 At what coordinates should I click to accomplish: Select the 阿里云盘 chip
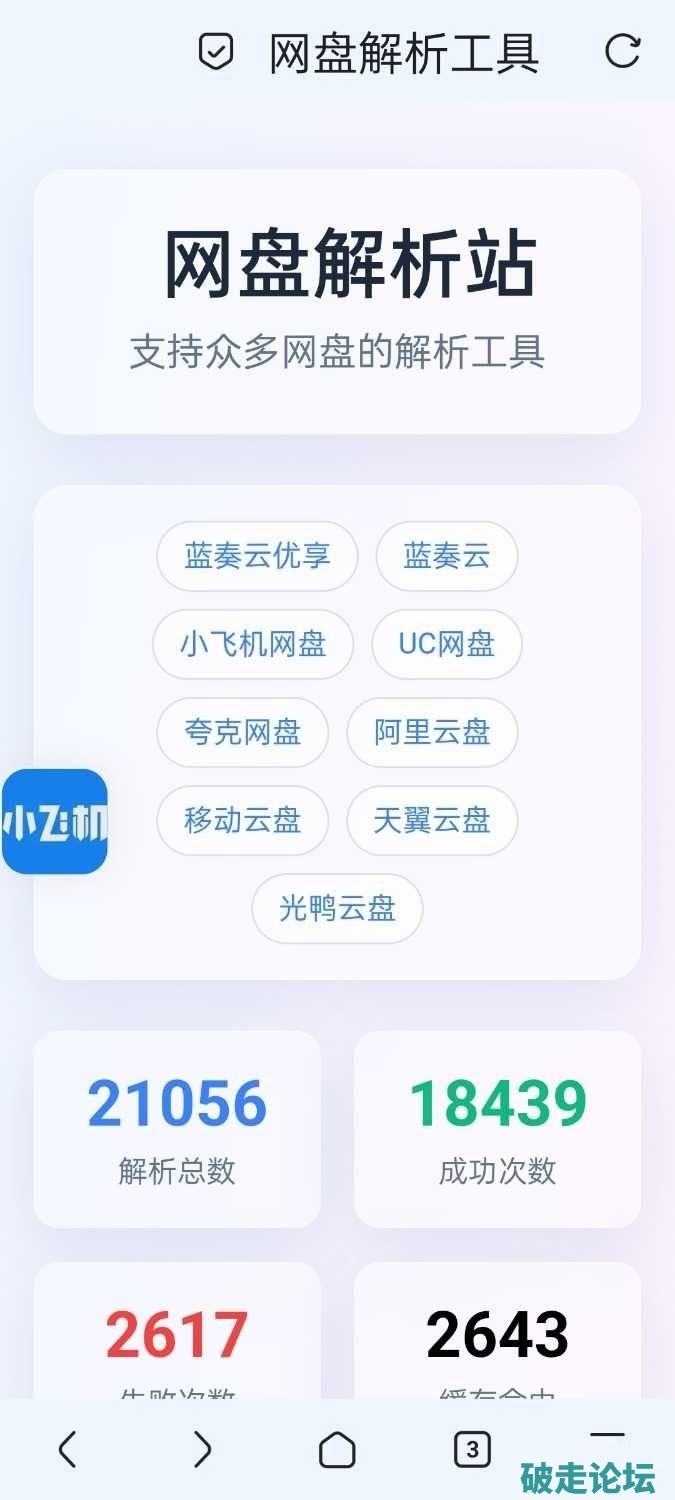tap(432, 732)
